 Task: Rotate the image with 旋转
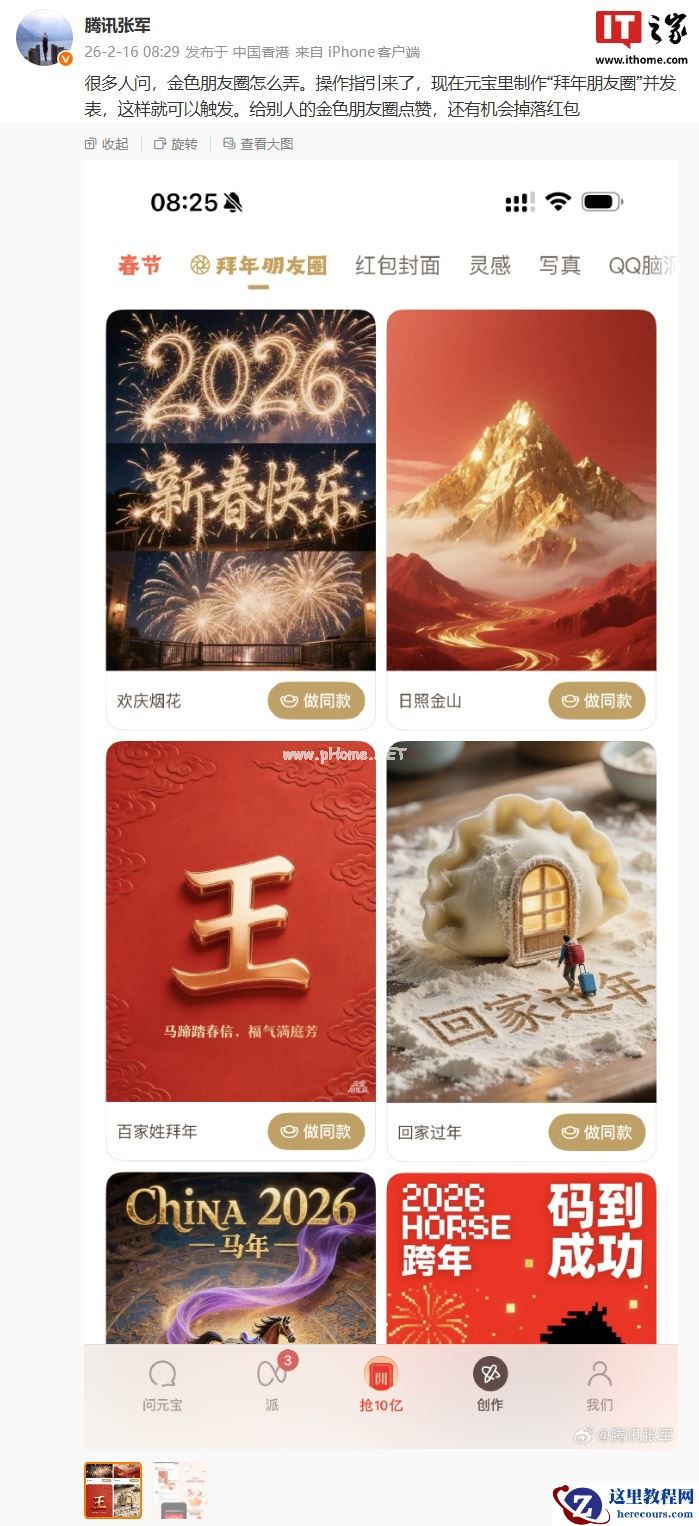pyautogui.click(x=176, y=144)
